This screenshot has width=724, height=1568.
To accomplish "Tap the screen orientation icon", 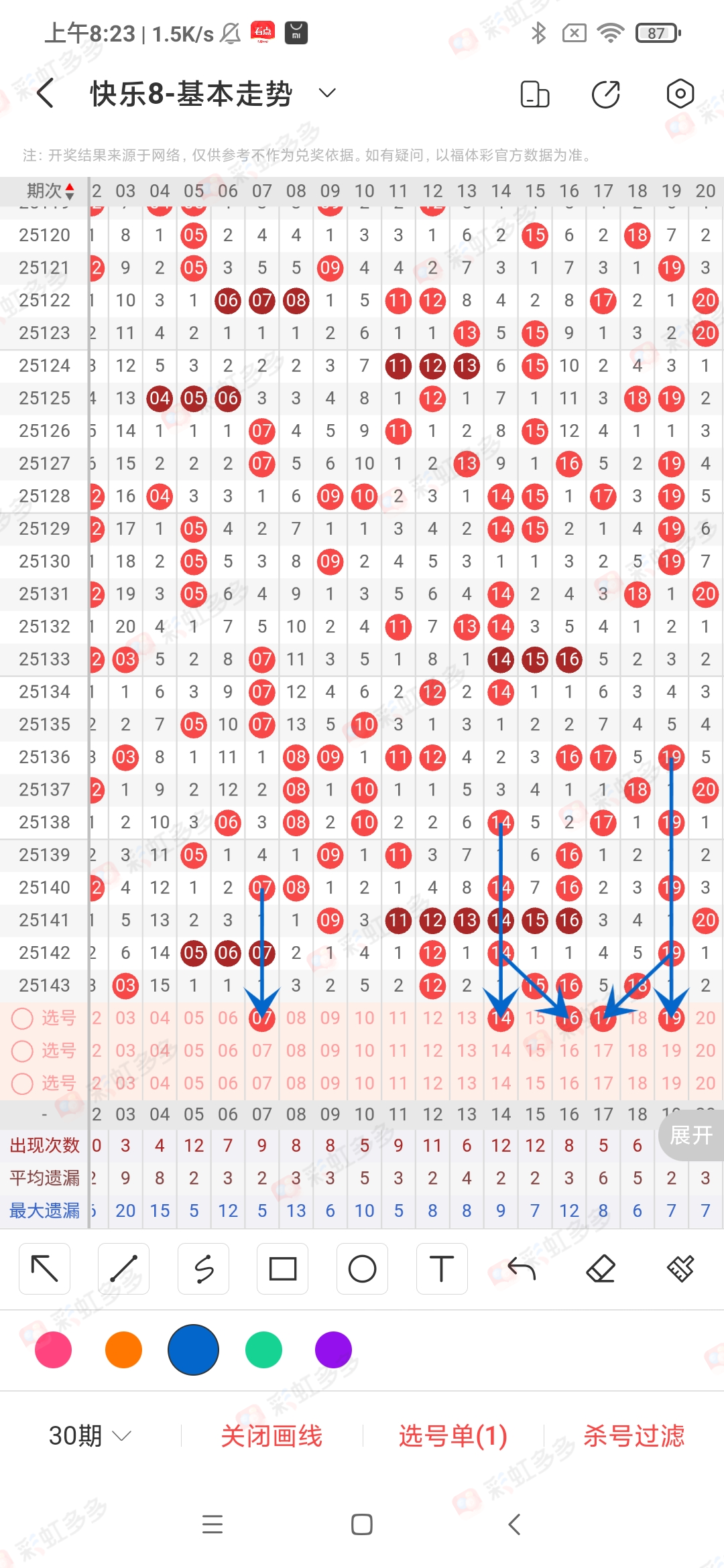I will click(534, 94).
